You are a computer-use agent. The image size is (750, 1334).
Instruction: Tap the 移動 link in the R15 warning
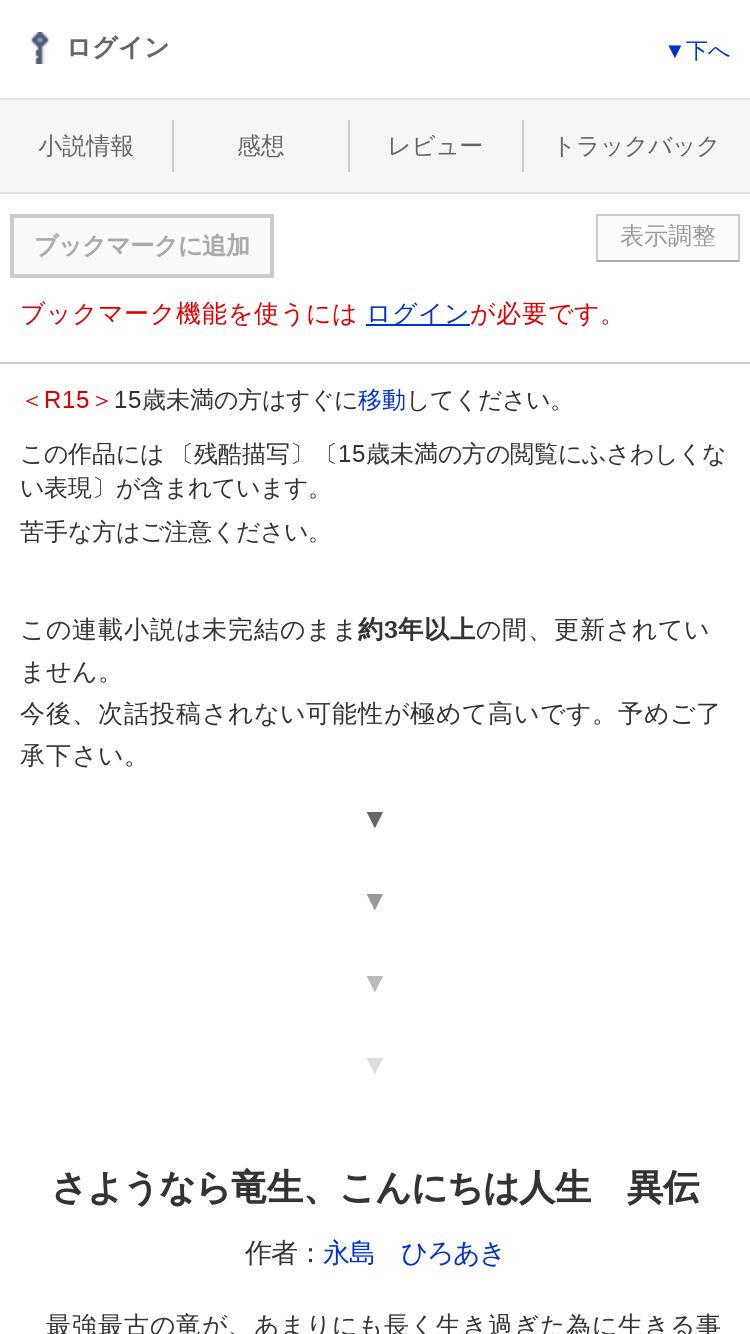(382, 400)
